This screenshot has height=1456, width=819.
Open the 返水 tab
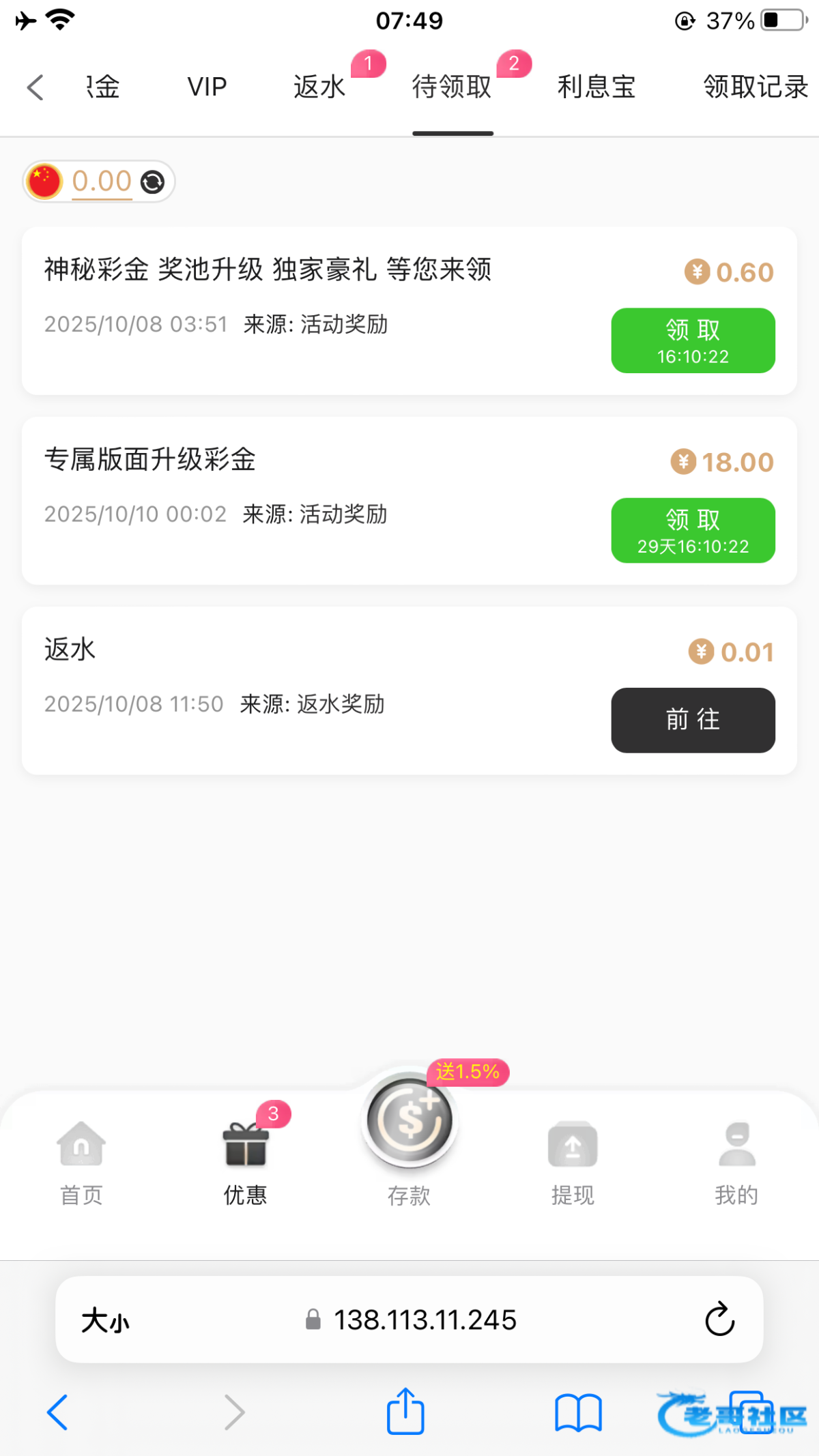click(319, 87)
